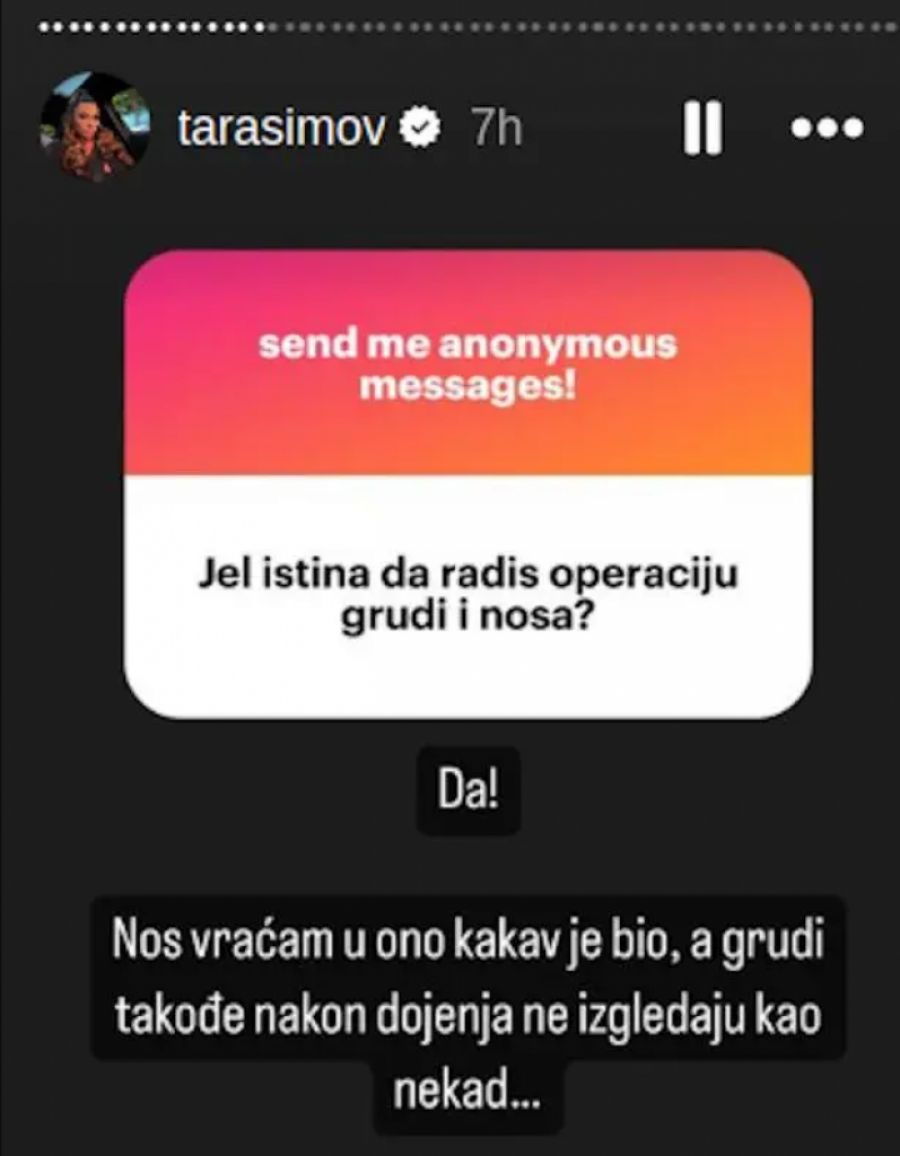
Task: Open the story's three-dot options menu
Action: tap(826, 128)
